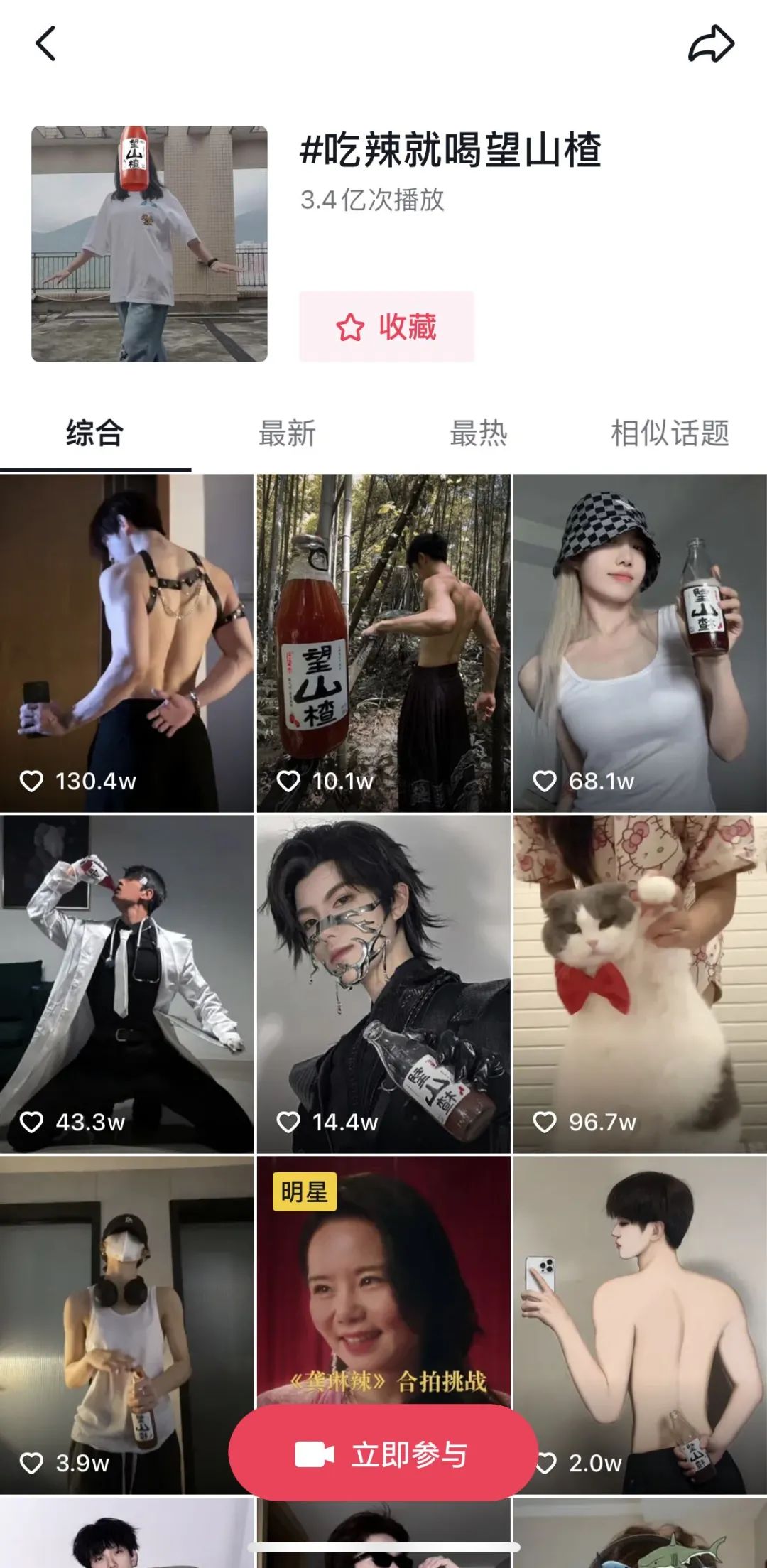Open the white coat video with 43.3w likes

126,984
